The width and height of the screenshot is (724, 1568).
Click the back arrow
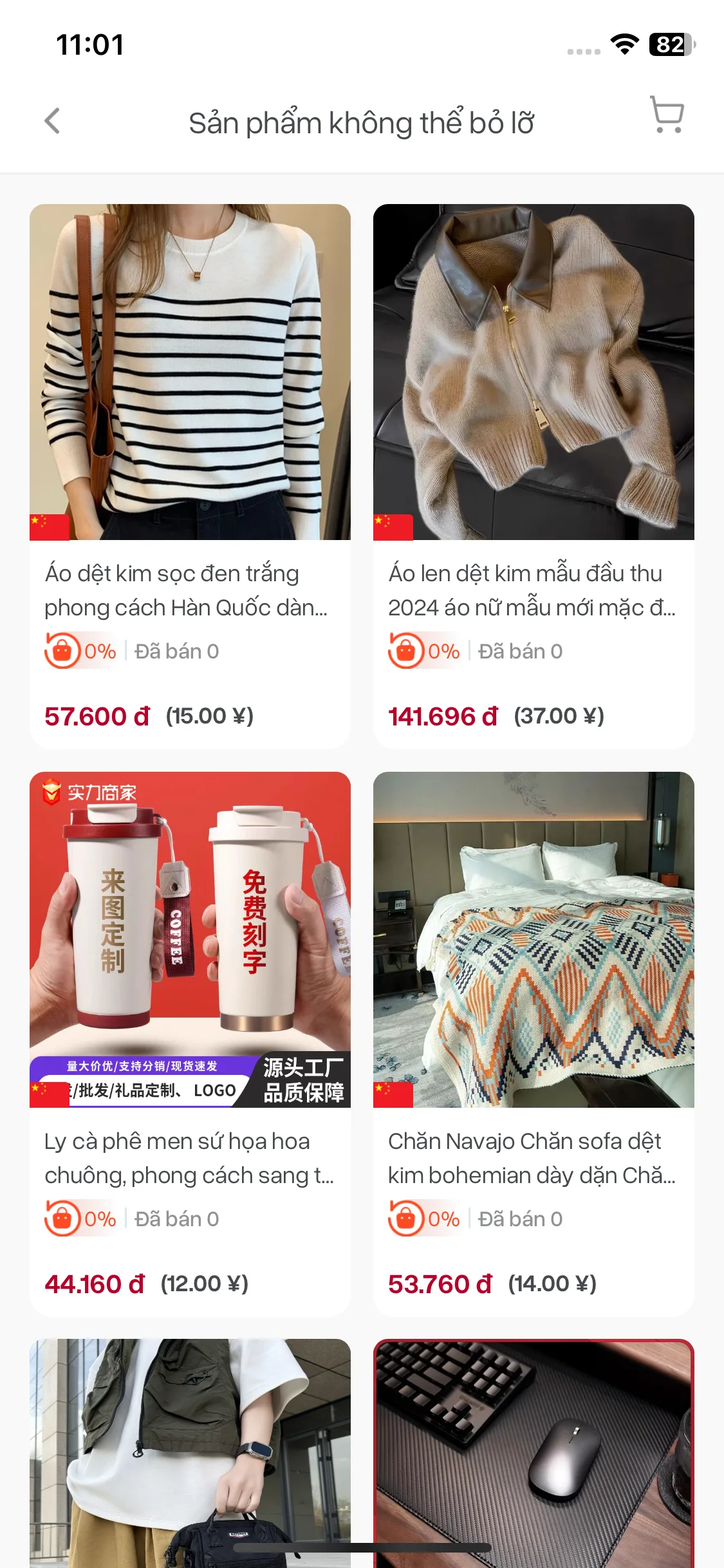pyautogui.click(x=53, y=120)
